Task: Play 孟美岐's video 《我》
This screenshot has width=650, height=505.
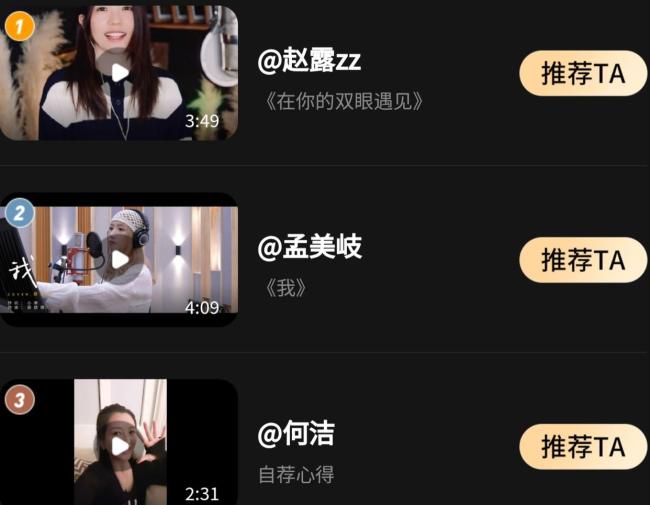Action: [x=119, y=259]
